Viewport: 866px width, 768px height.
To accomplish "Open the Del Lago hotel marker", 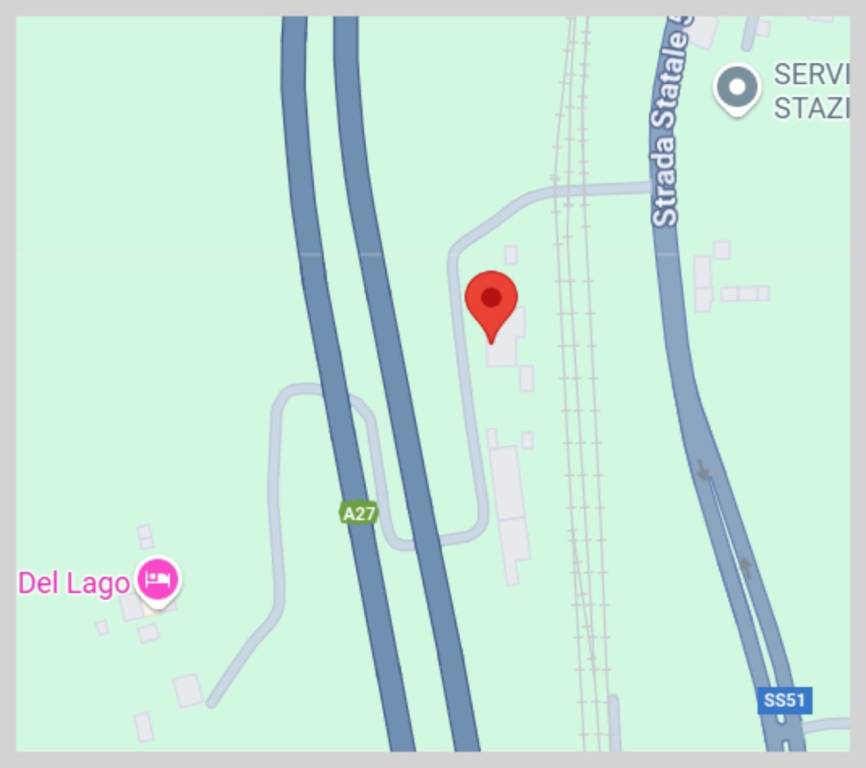I will tap(158, 579).
